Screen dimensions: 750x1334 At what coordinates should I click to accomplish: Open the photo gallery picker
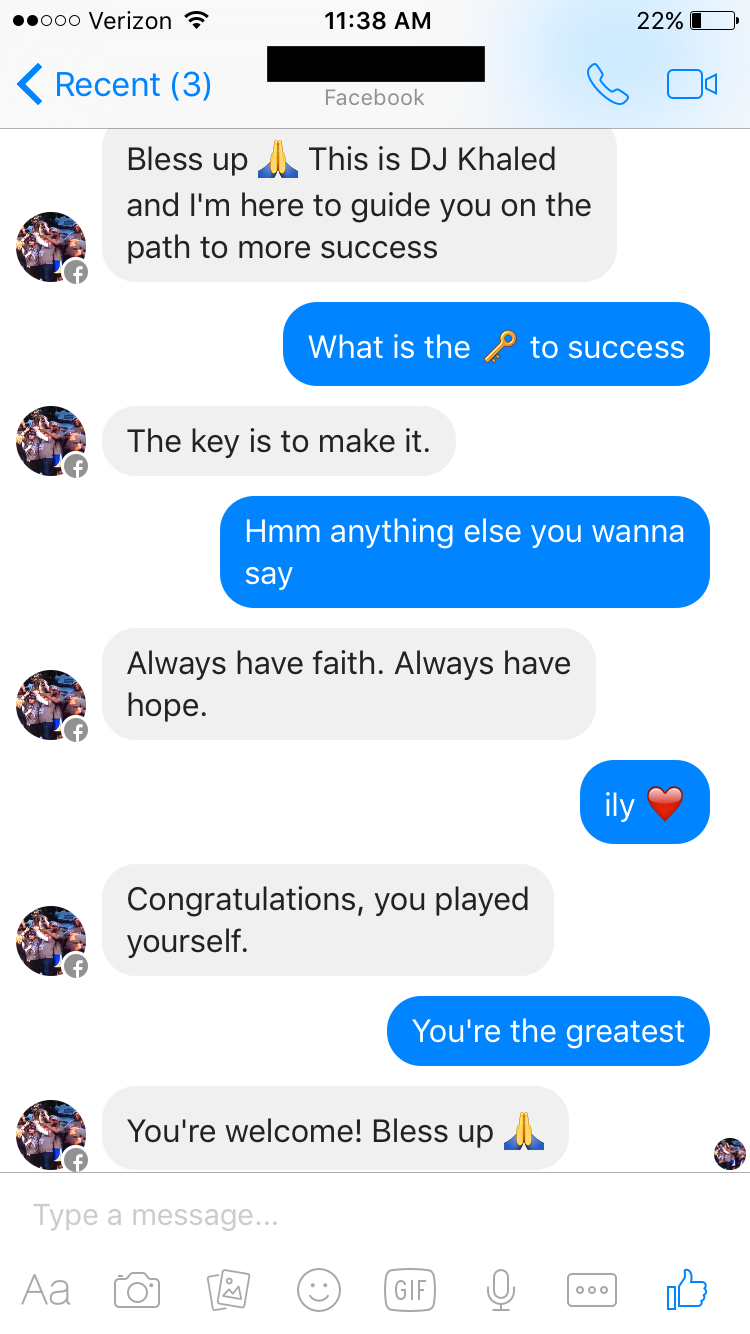228,1290
